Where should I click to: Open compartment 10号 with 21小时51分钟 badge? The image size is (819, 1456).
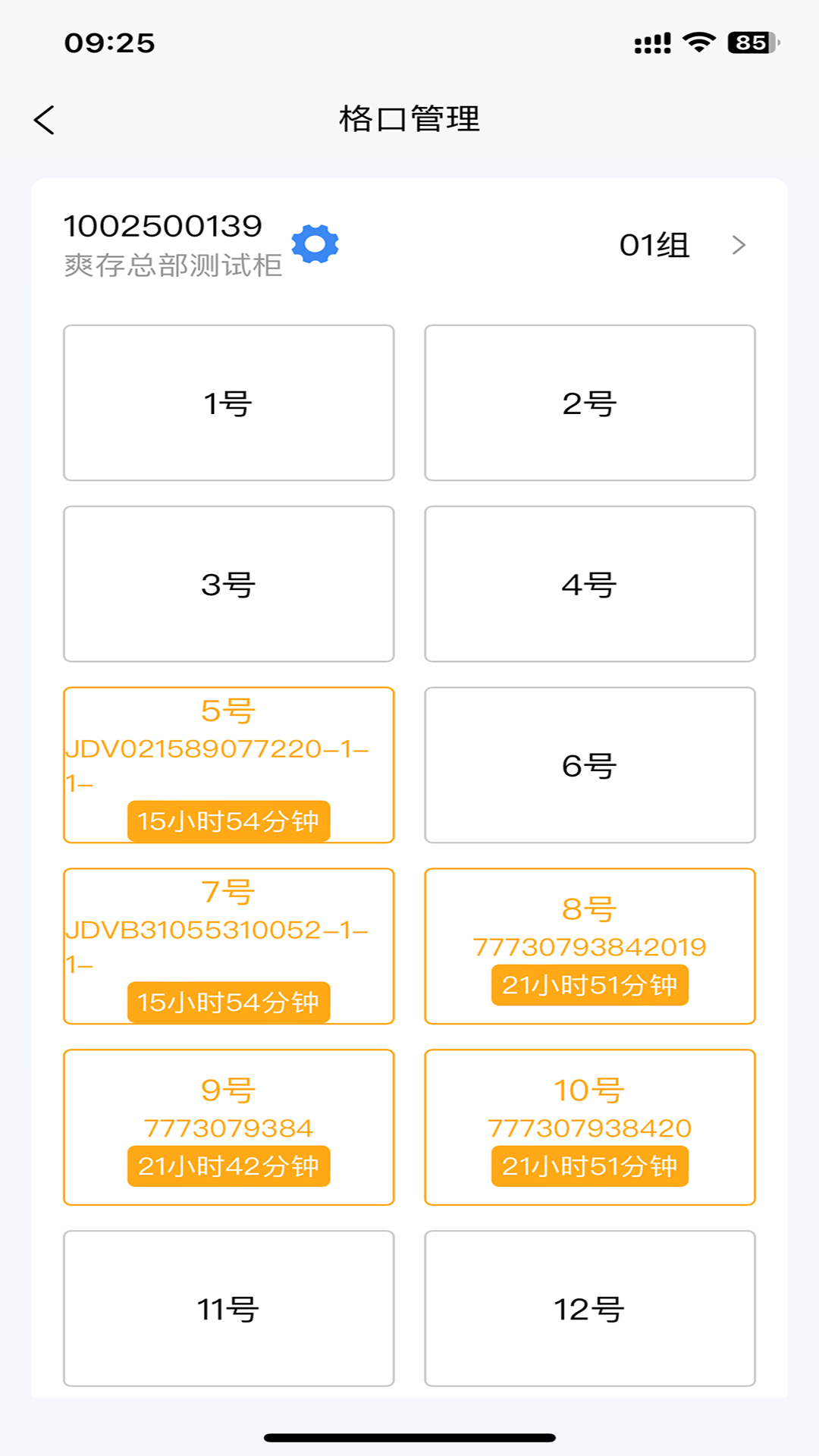tap(591, 1128)
